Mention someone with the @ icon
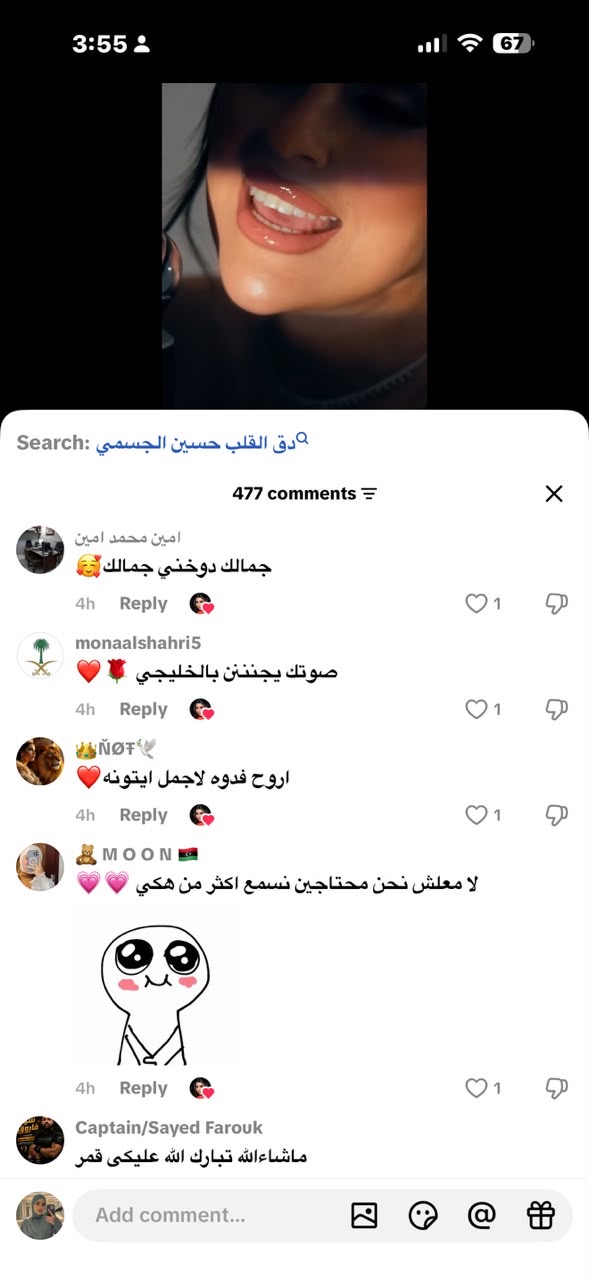Image resolution: width=589 pixels, height=1280 pixels. [482, 1215]
